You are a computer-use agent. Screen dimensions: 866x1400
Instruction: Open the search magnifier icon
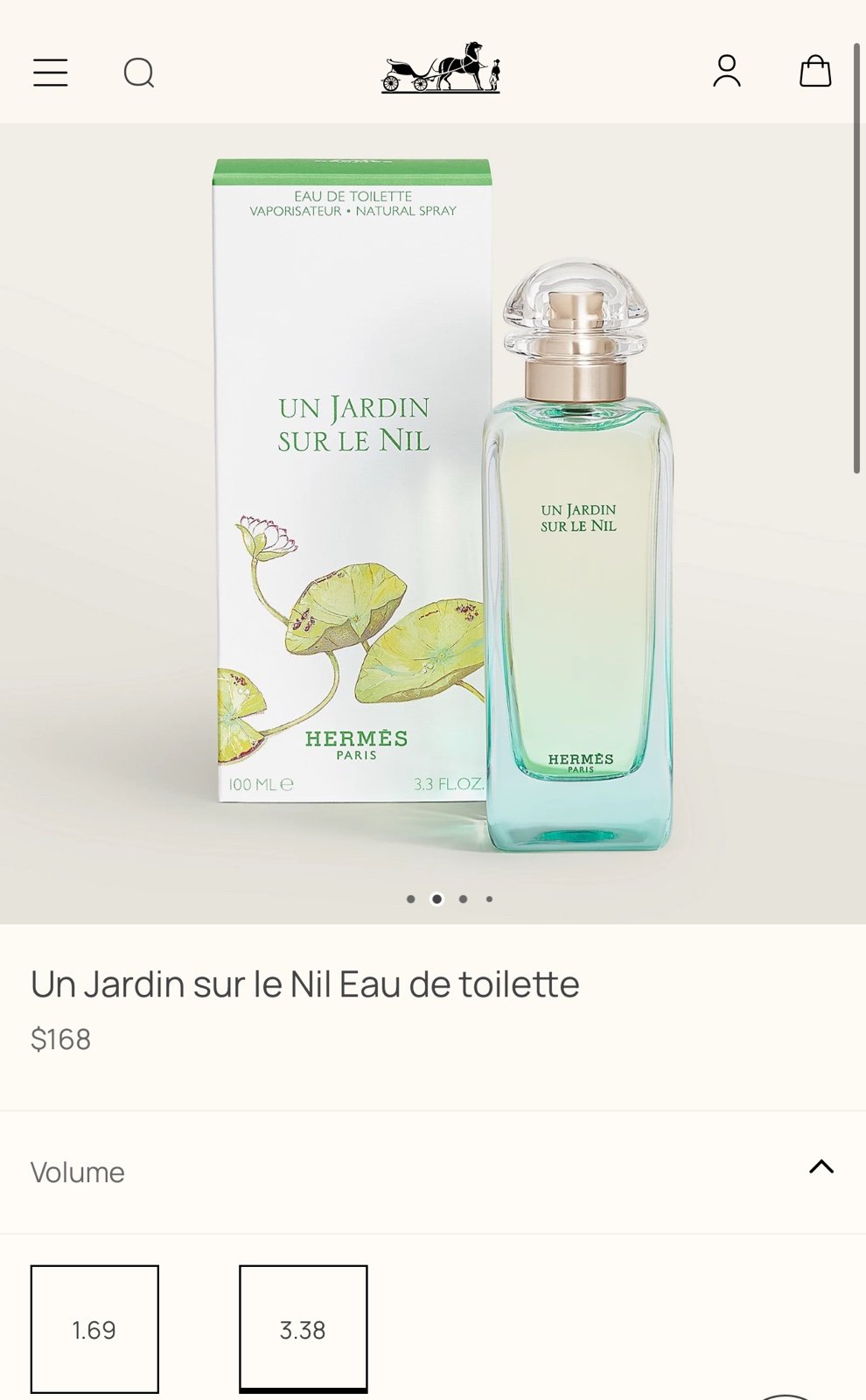coord(139,73)
